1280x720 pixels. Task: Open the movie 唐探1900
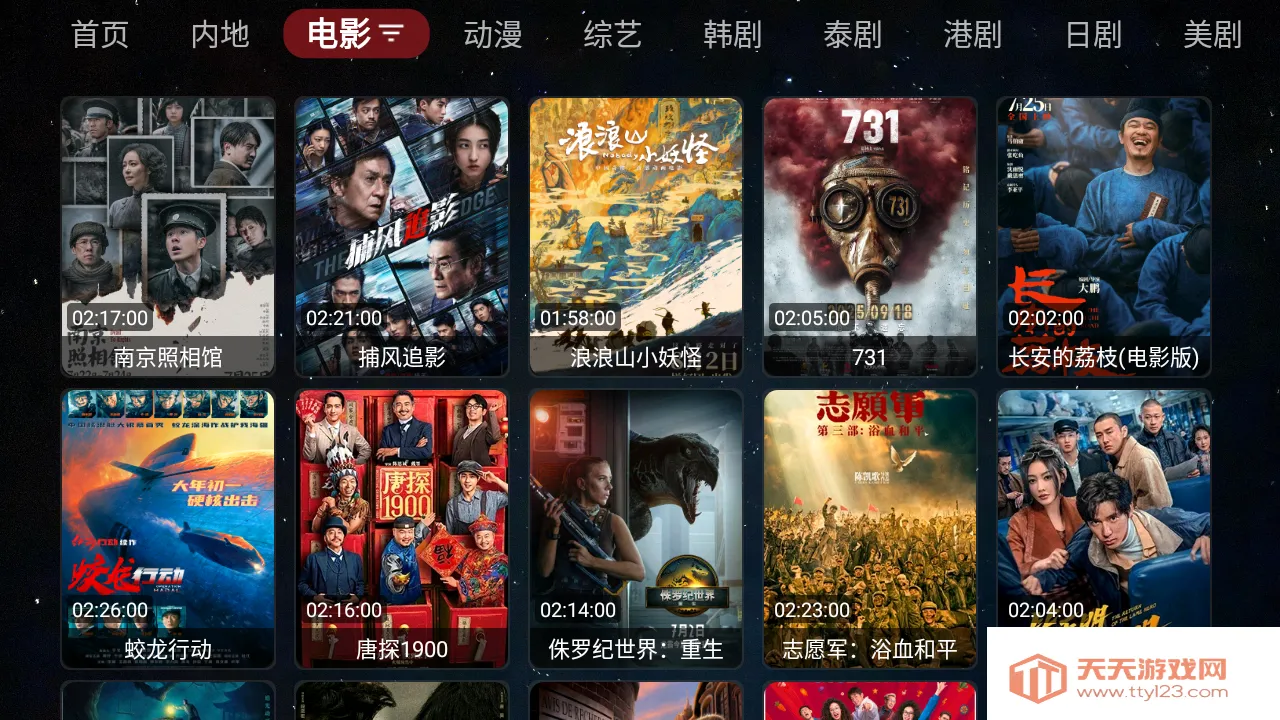pos(402,528)
